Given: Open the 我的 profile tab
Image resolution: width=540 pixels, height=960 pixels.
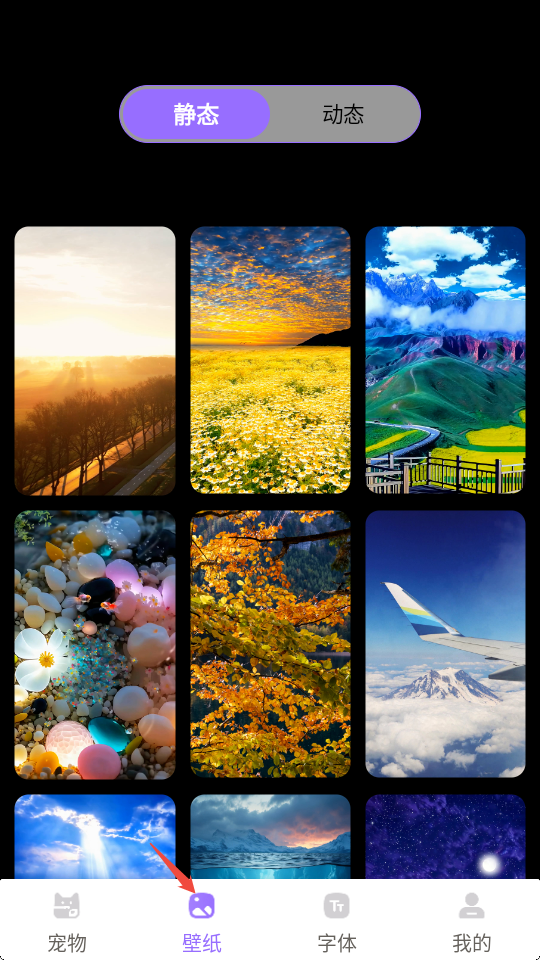Looking at the screenshot, I should click(x=472, y=923).
